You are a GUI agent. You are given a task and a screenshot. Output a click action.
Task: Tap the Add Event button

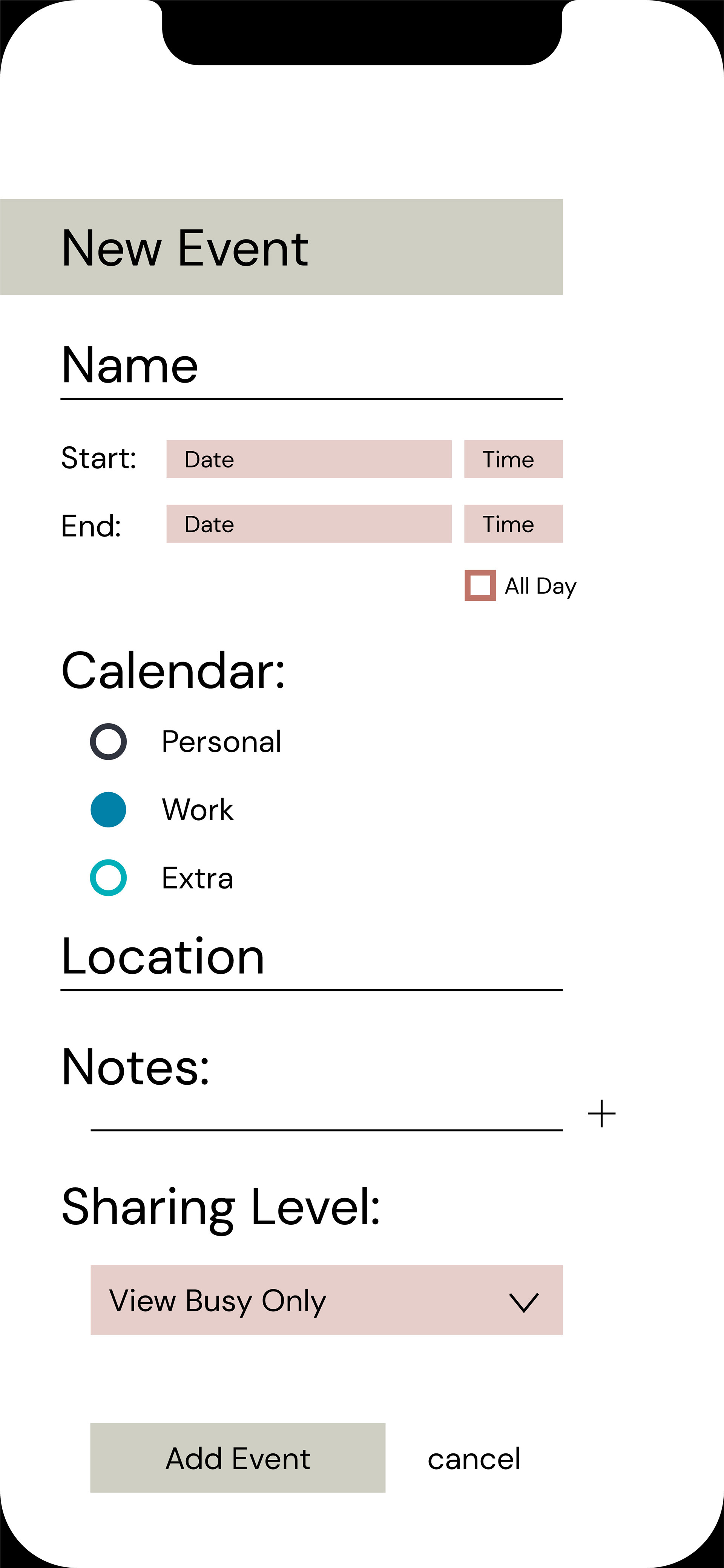(238, 1458)
